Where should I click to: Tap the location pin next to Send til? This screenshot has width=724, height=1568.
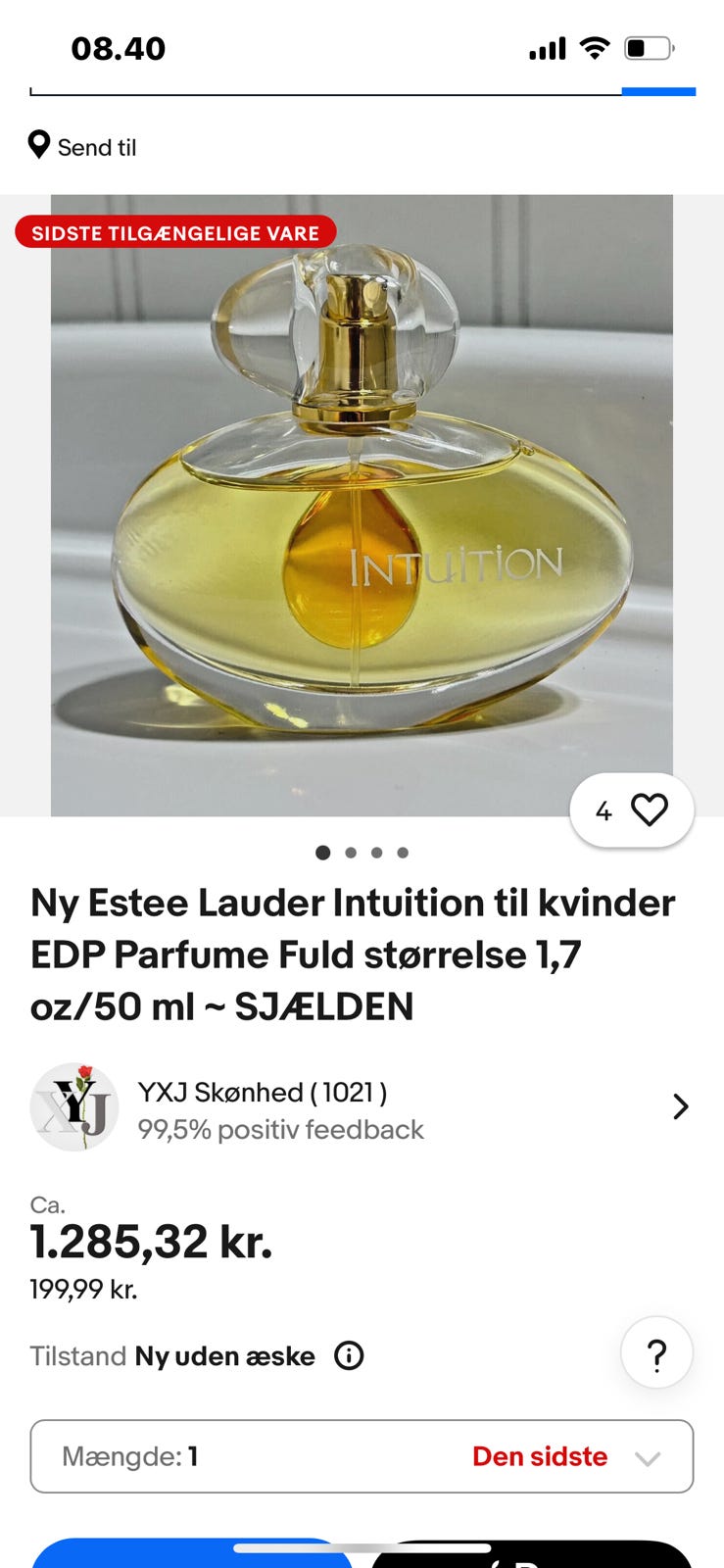[39, 146]
